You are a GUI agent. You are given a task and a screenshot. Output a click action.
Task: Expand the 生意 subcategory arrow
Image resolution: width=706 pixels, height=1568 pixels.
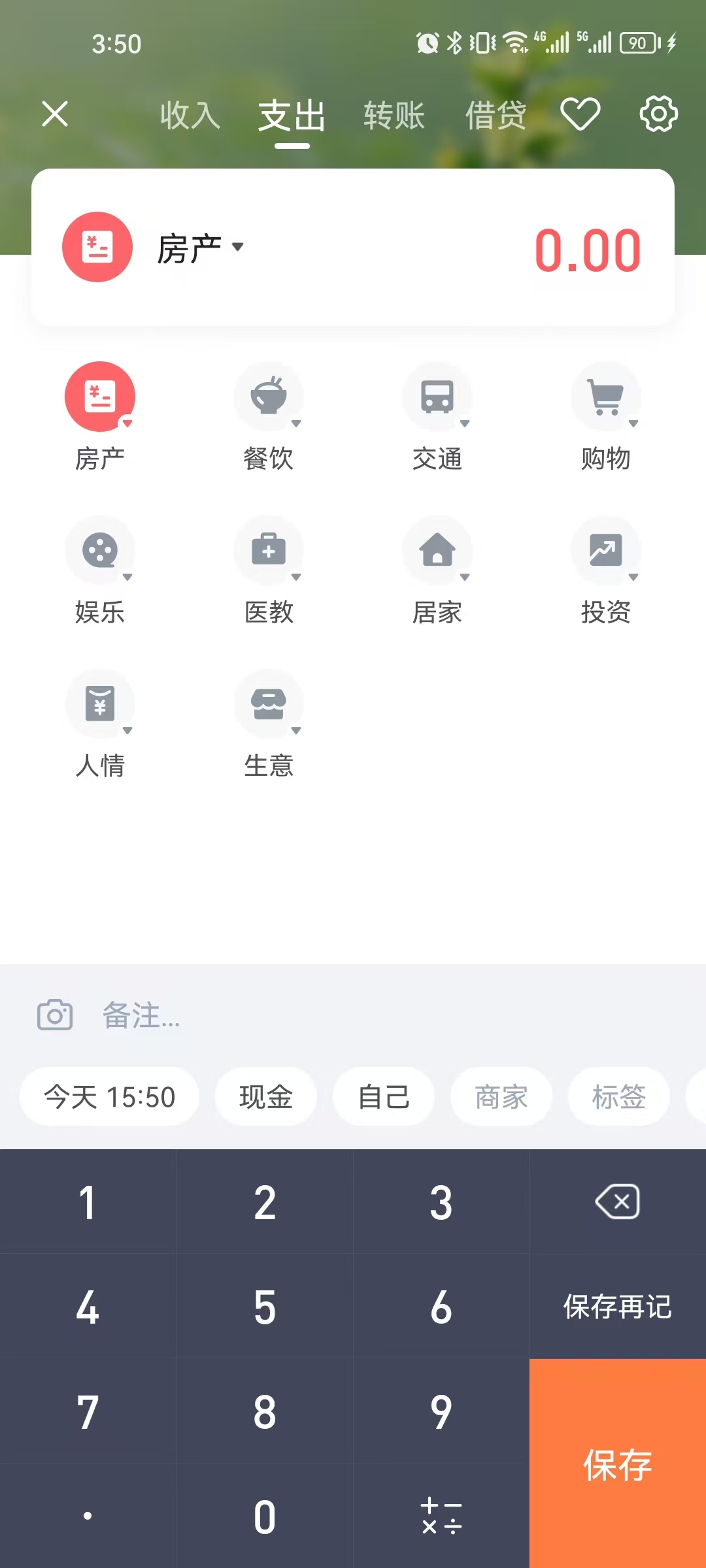pyautogui.click(x=297, y=732)
